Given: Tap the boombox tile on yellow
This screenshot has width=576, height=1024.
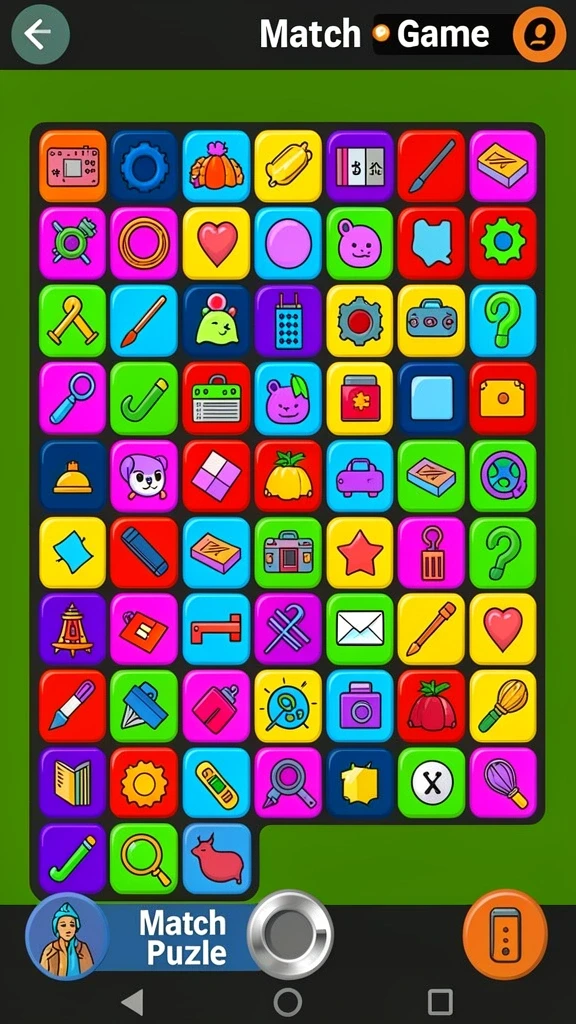Looking at the screenshot, I should click(432, 321).
